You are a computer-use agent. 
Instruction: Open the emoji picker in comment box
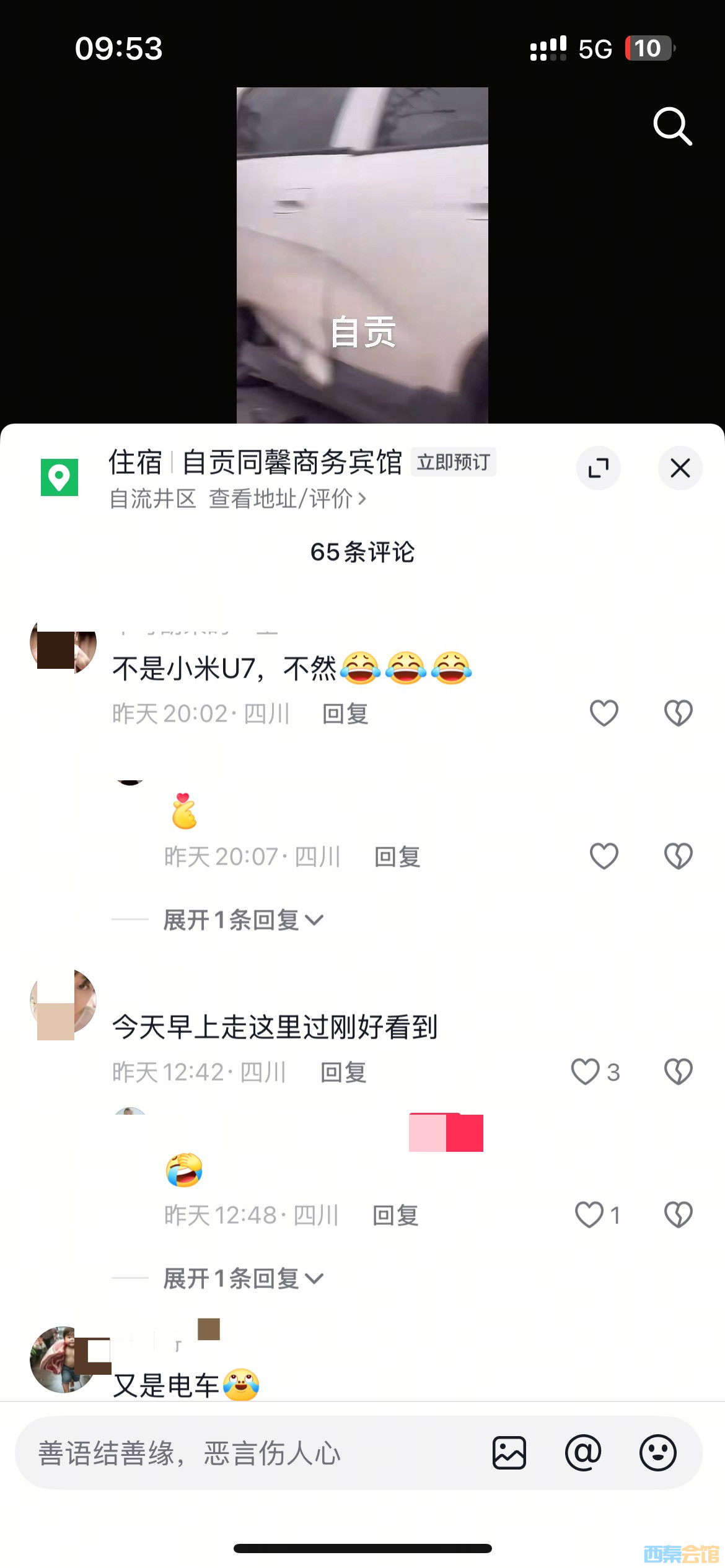657,1453
